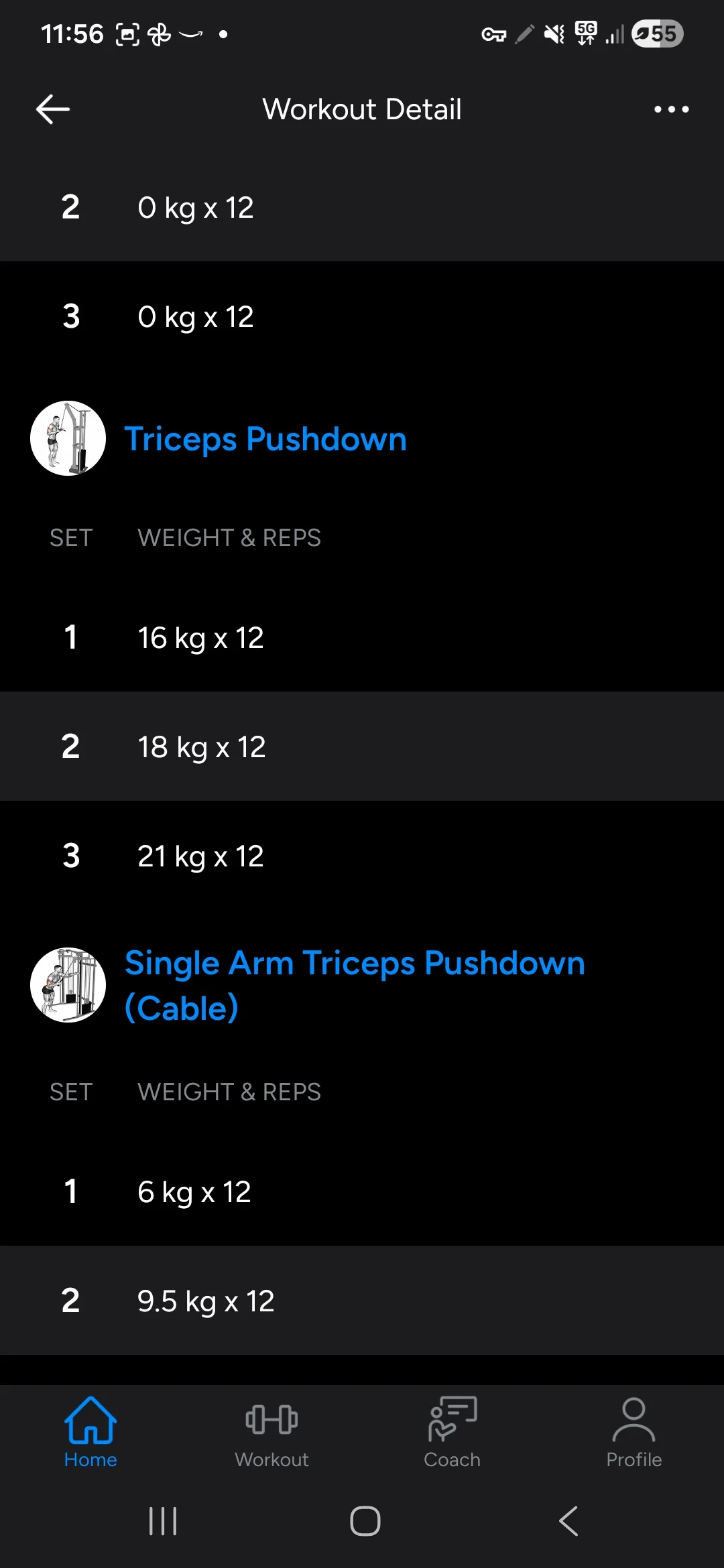Open the three-dot overflow menu
Screen dimensions: 724x1568
click(671, 109)
